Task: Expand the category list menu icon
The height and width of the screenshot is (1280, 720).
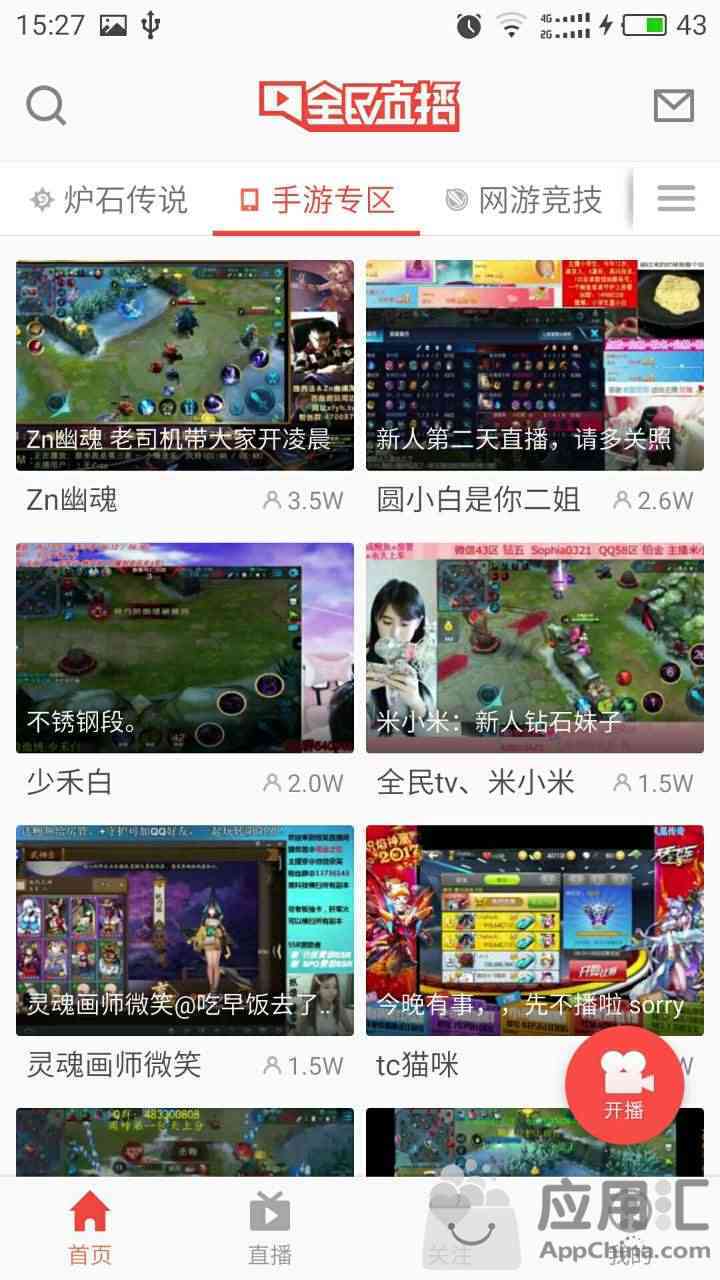Action: point(676,198)
